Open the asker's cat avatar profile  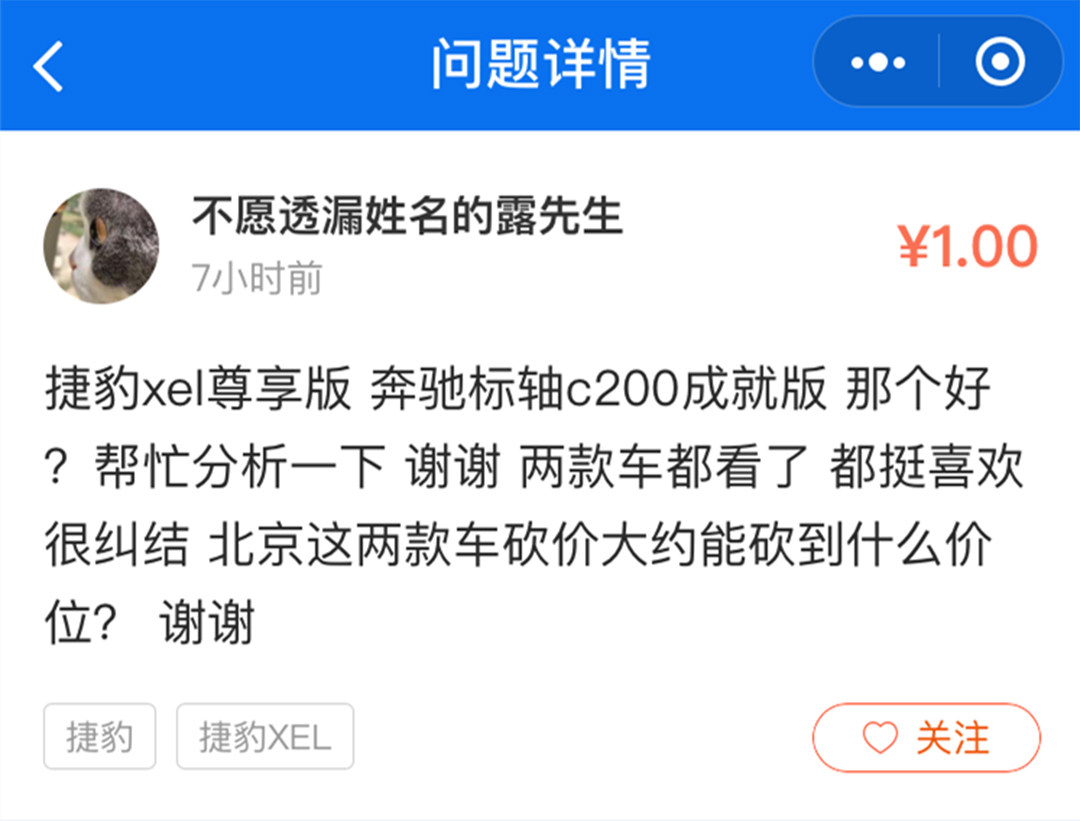(101, 246)
